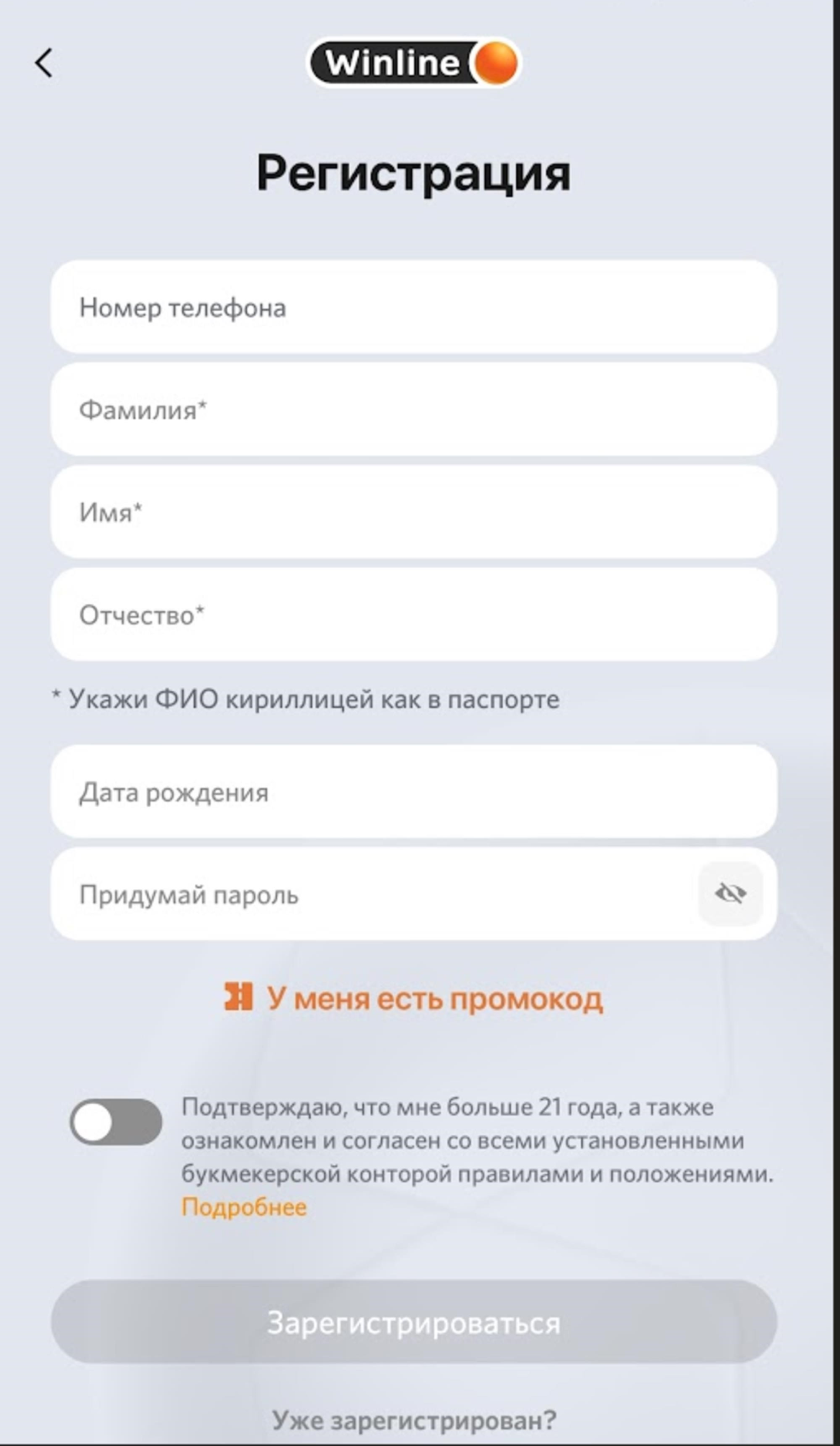Enable the age 21 confirmation switch
Viewport: 840px width, 1446px height.
point(116,1122)
